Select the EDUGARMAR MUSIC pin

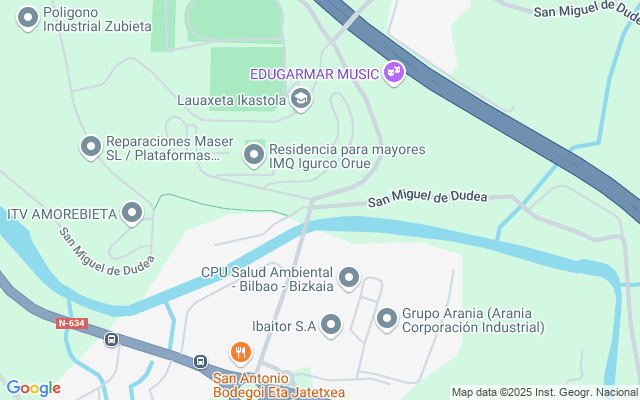[x=395, y=72]
